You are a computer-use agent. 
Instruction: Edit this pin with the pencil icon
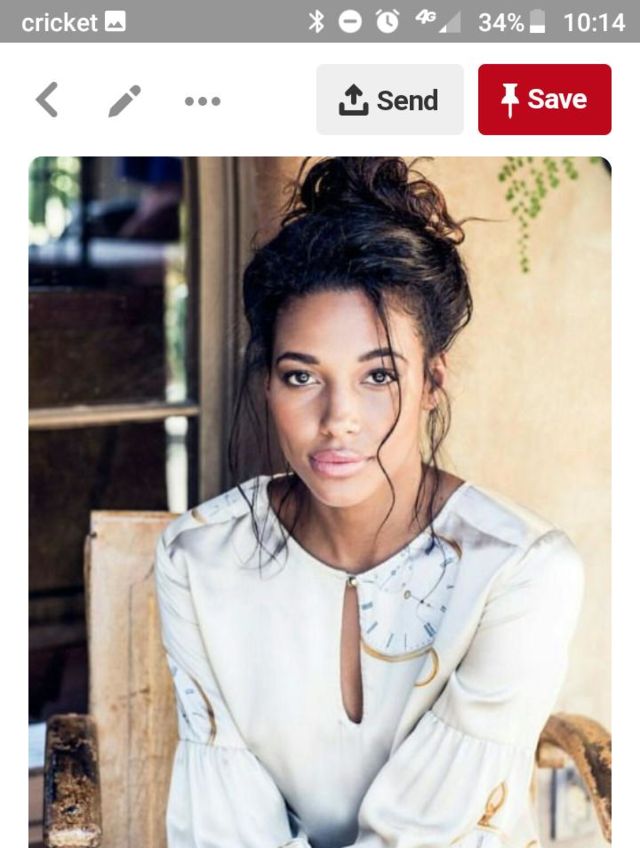click(x=124, y=100)
